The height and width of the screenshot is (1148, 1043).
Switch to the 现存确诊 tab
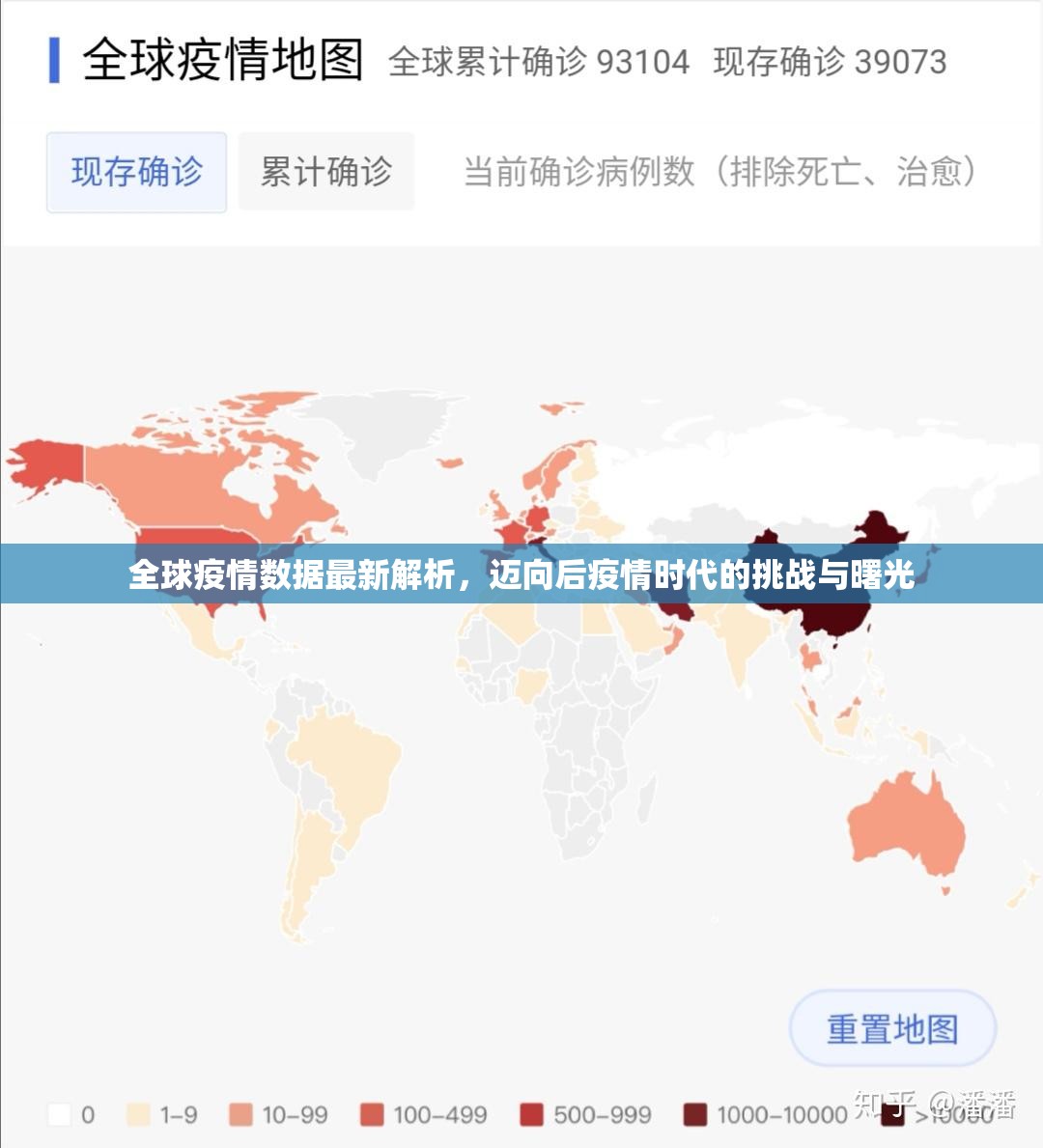click(x=136, y=172)
